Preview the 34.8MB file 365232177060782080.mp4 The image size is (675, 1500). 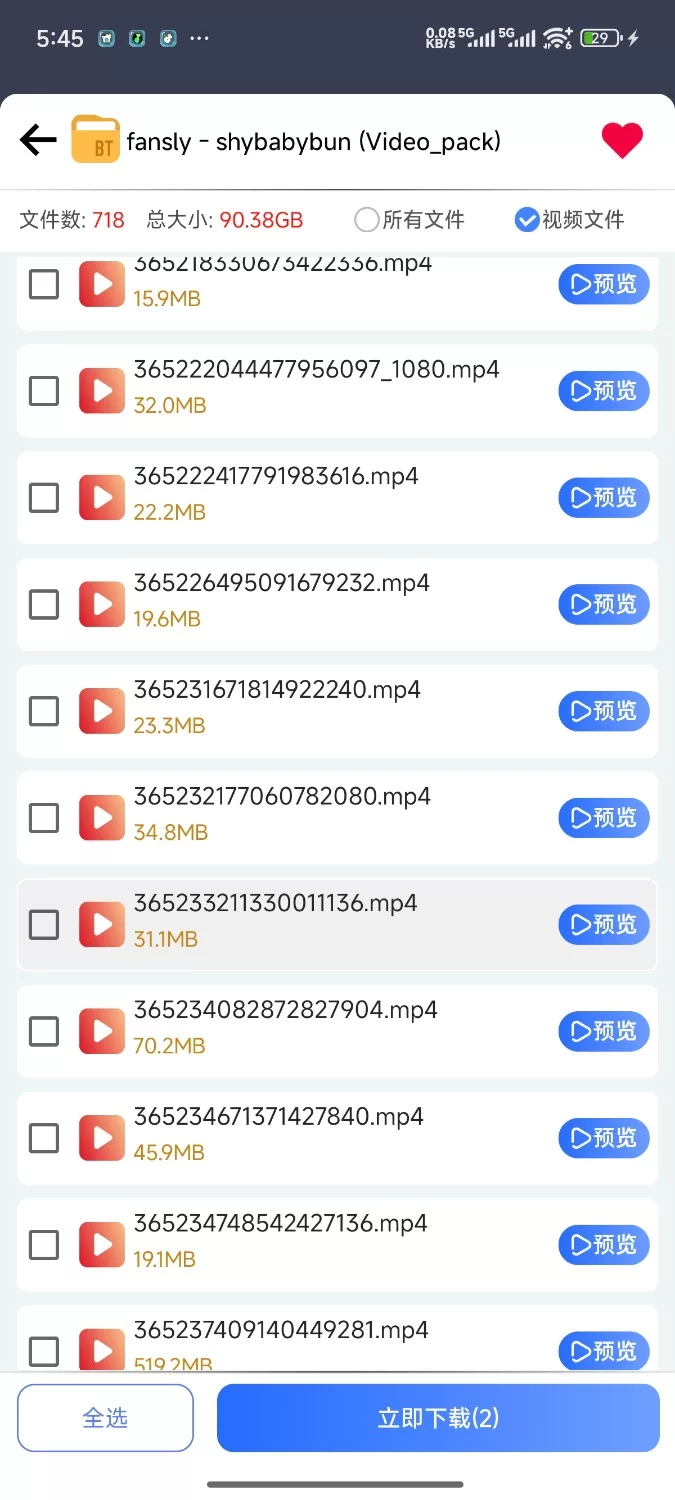(603, 818)
